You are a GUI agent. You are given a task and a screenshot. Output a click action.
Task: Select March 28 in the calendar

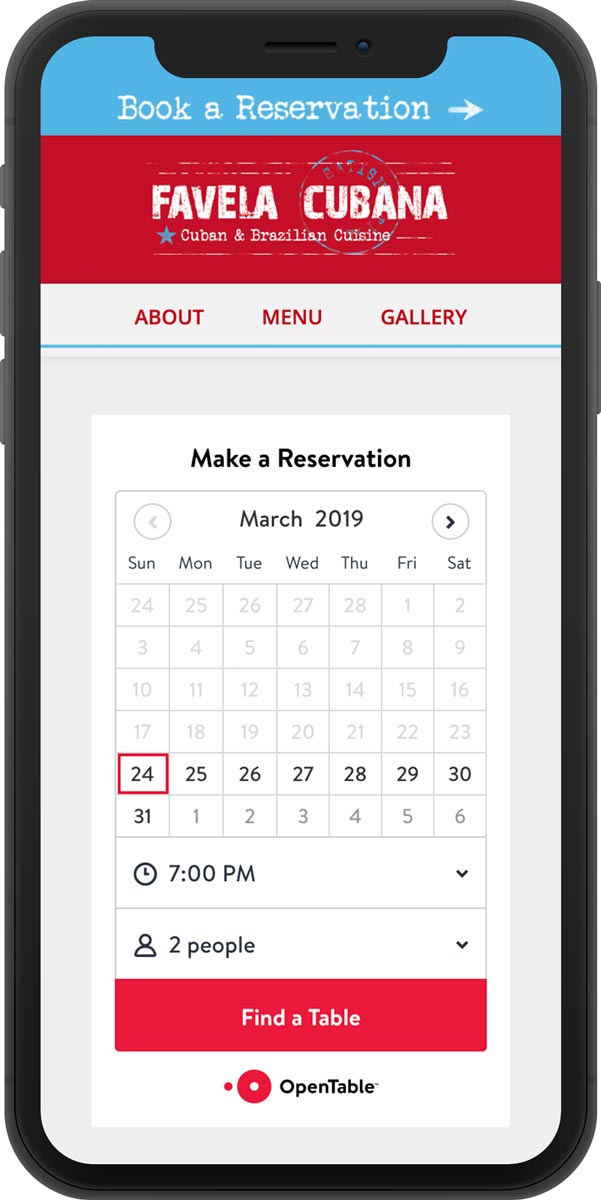tap(355, 774)
